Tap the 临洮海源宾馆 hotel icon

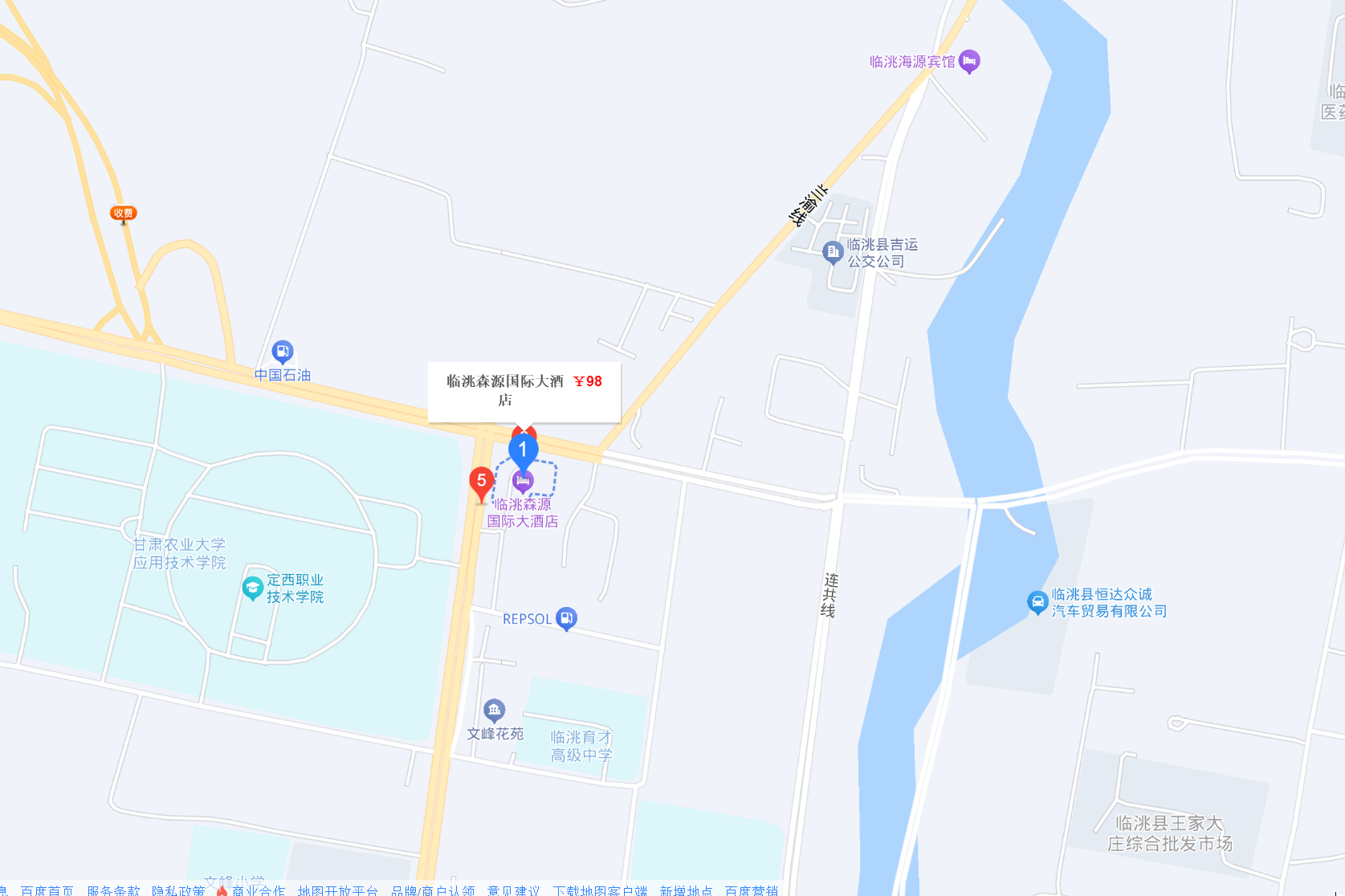point(969,60)
